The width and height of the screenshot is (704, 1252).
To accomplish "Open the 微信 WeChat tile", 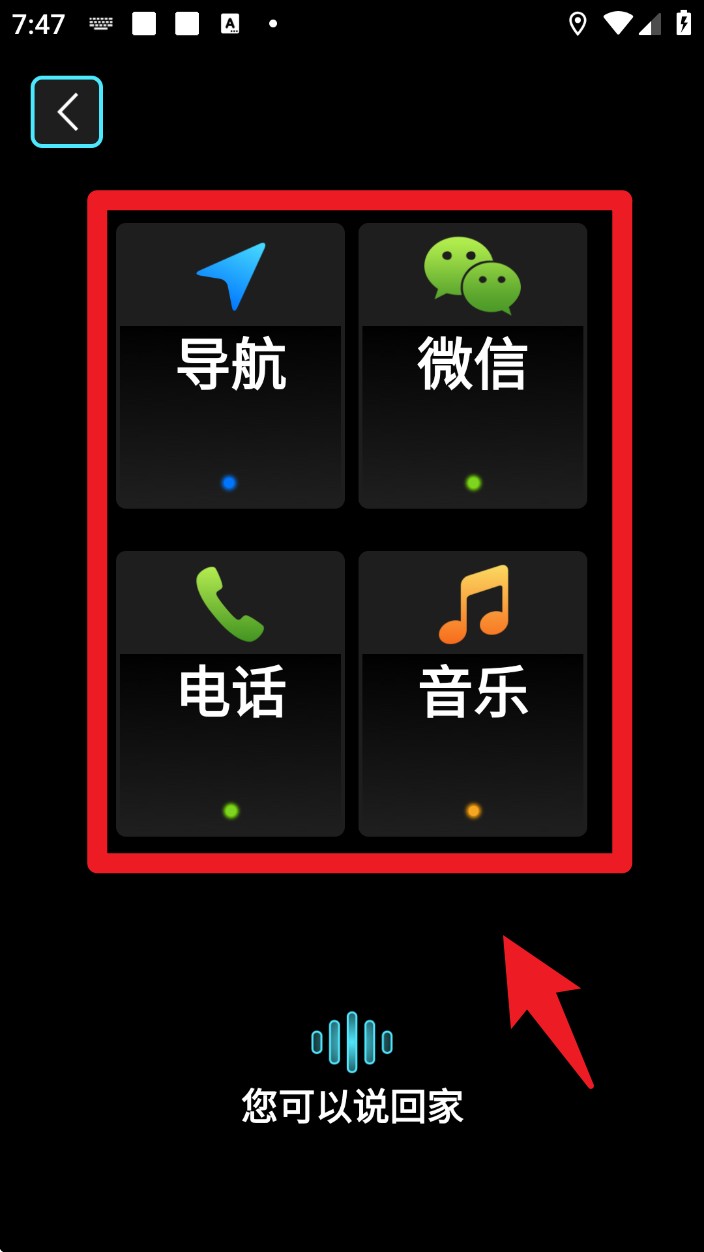I will (472, 365).
